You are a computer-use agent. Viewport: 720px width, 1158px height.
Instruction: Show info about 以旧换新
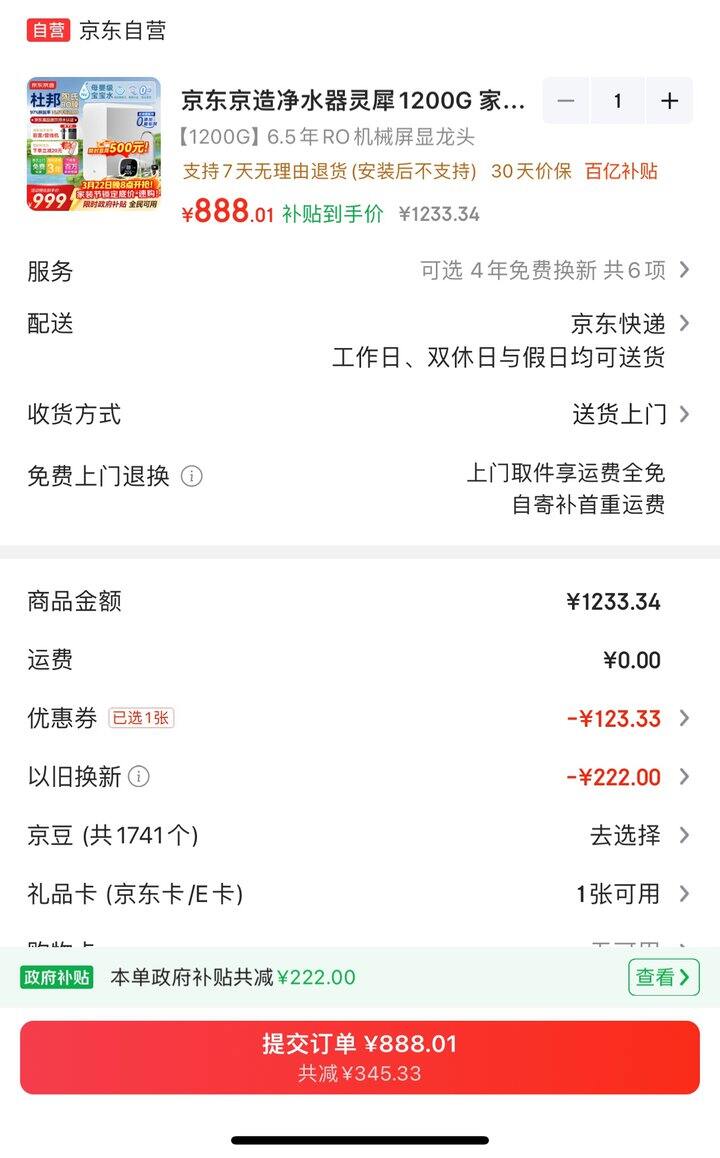click(140, 777)
